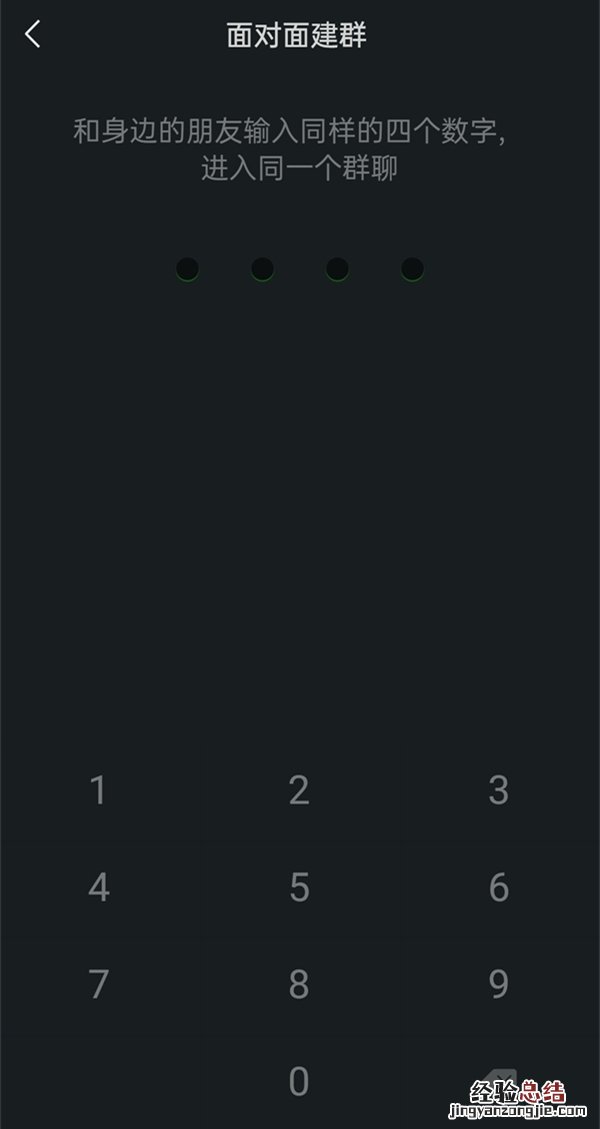Screen dimensions: 600x1129
Task: Enter digit 8 on keypad
Action: click(299, 984)
